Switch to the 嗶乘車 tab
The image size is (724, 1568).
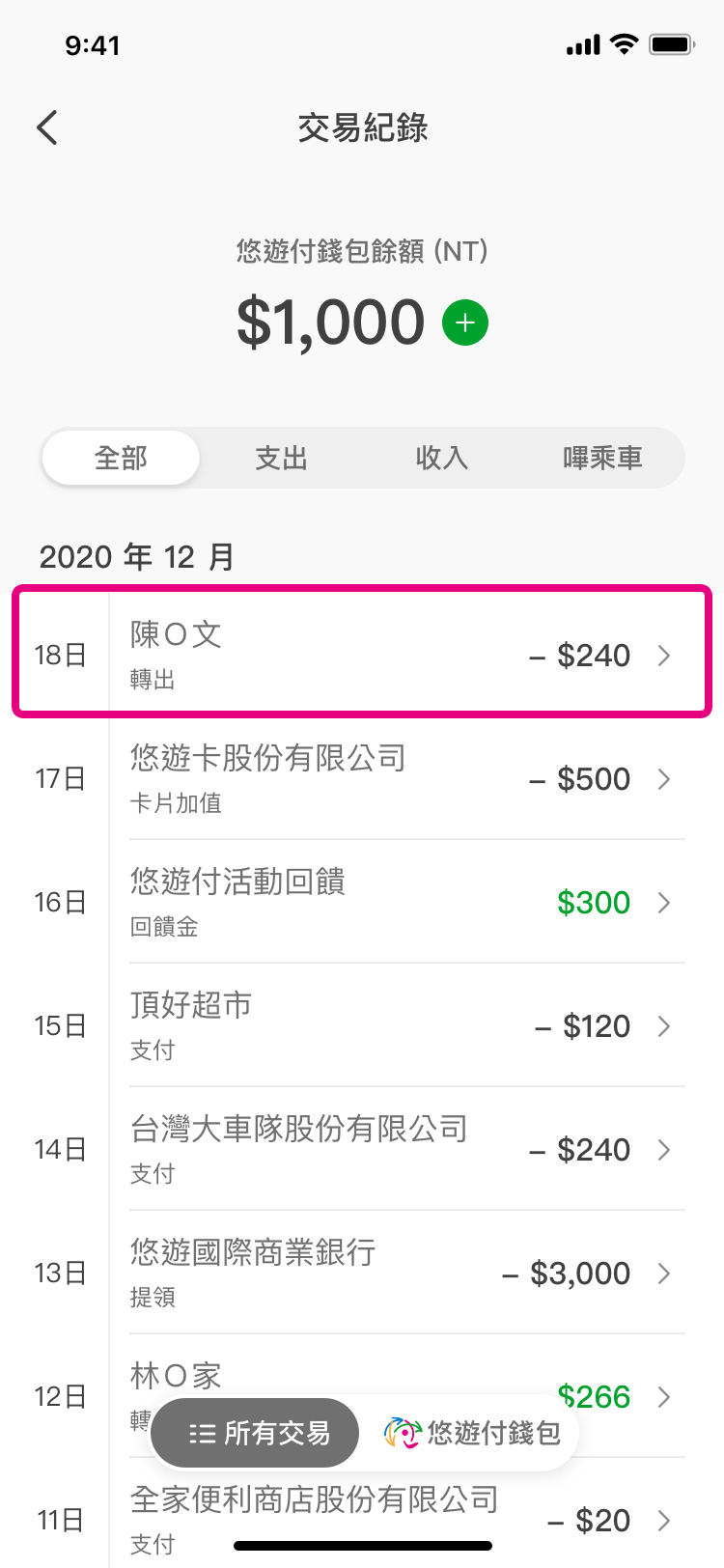pos(602,458)
